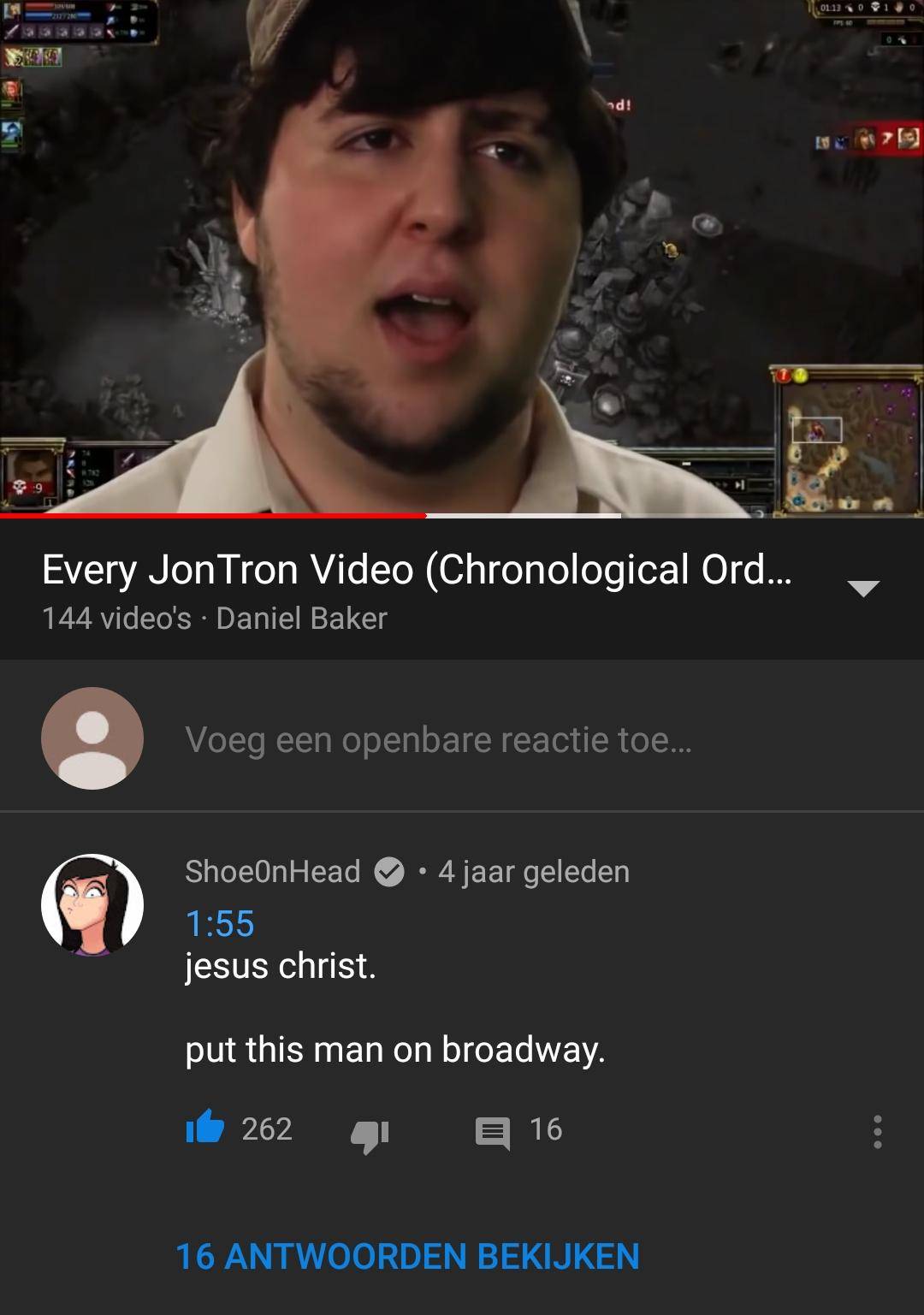Click the red video progress bar
Viewport: 924px width, 1315px height.
214,517
